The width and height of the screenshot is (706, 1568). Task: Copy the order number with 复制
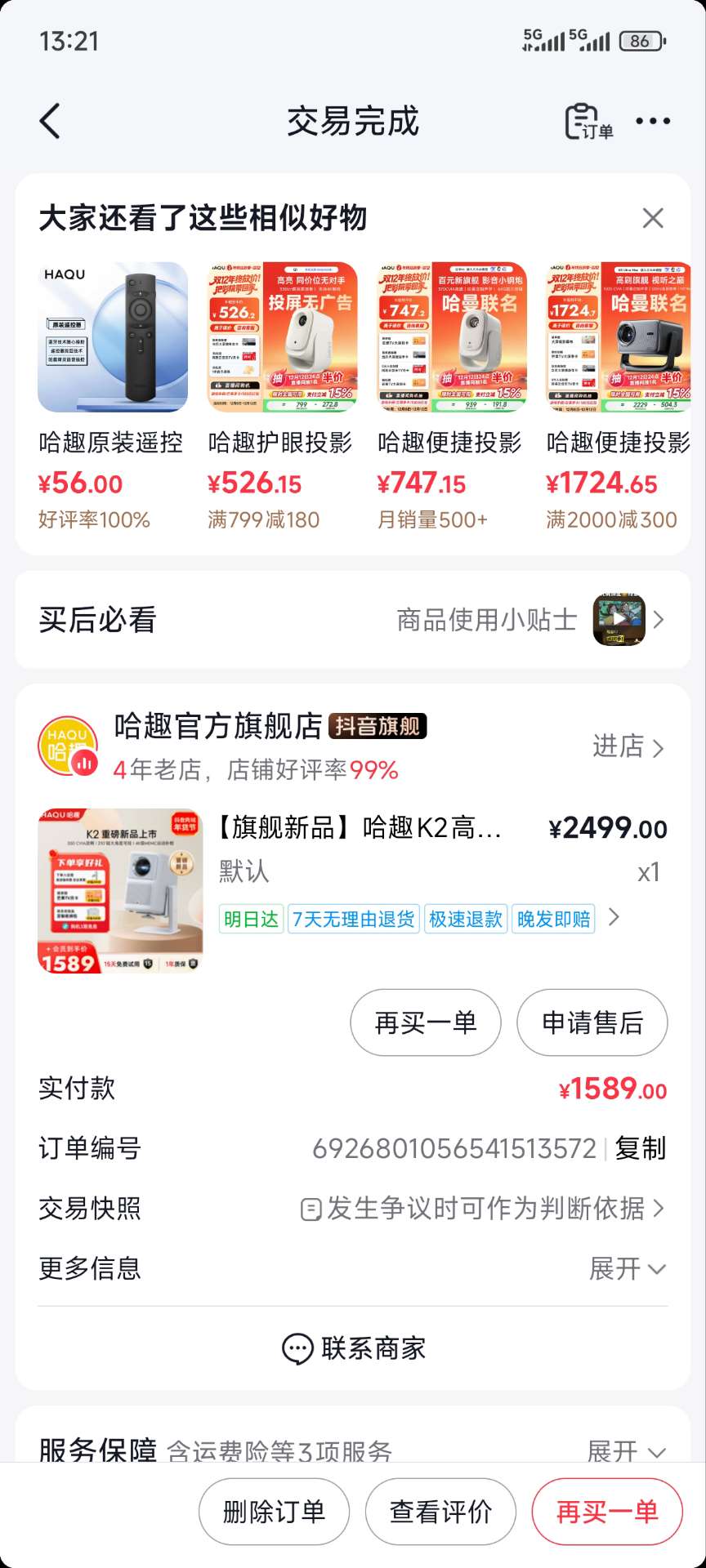(641, 1148)
